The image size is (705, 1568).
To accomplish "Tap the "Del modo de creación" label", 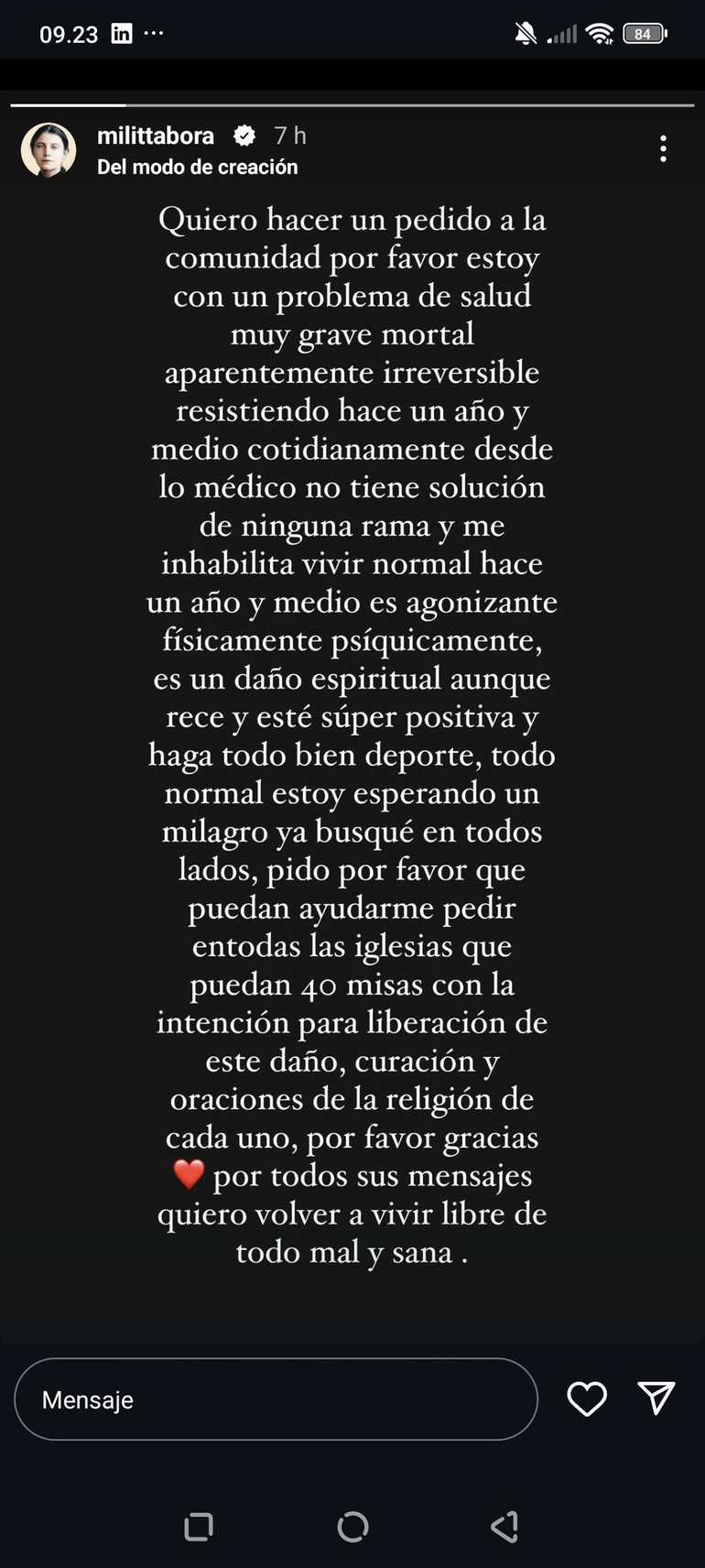I will pyautogui.click(x=197, y=167).
